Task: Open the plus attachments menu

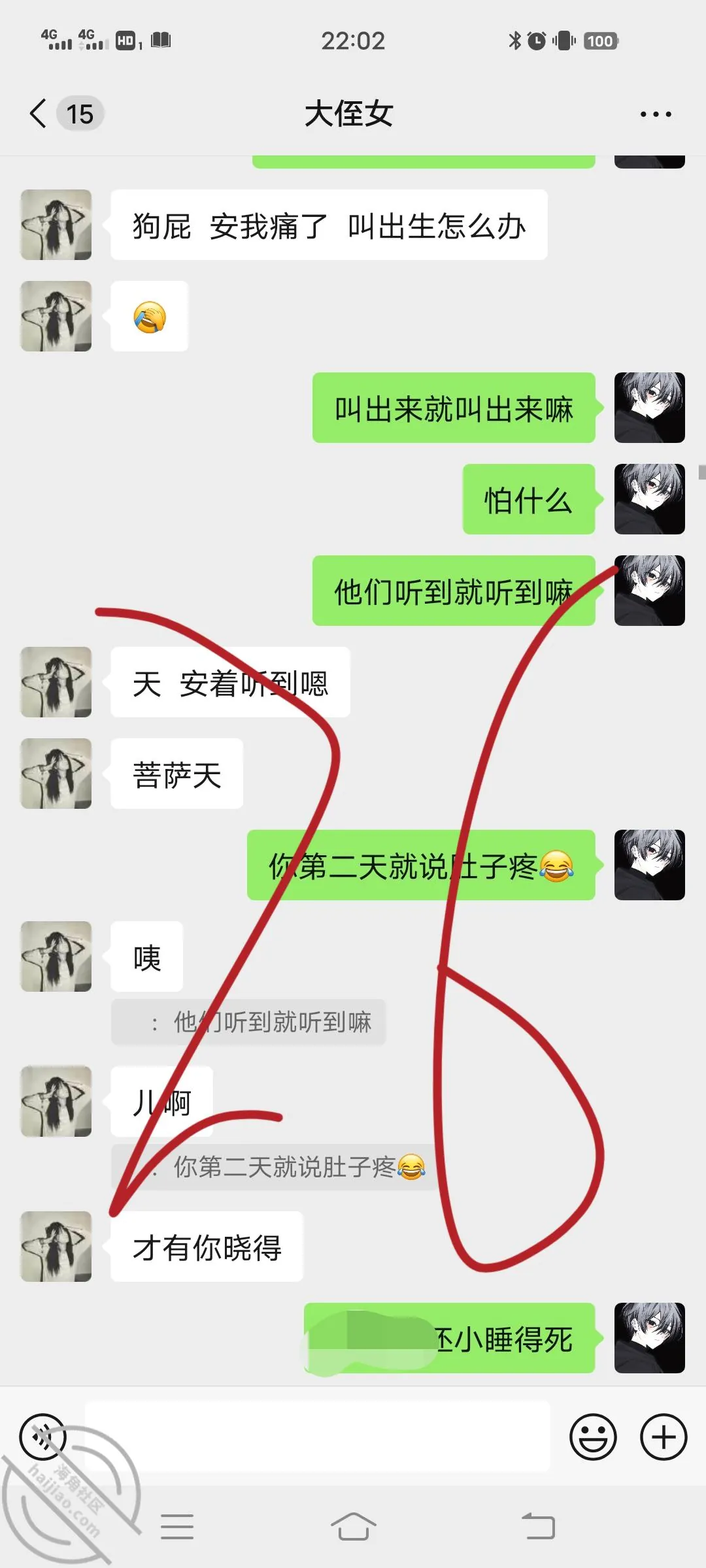Action: (664, 1437)
